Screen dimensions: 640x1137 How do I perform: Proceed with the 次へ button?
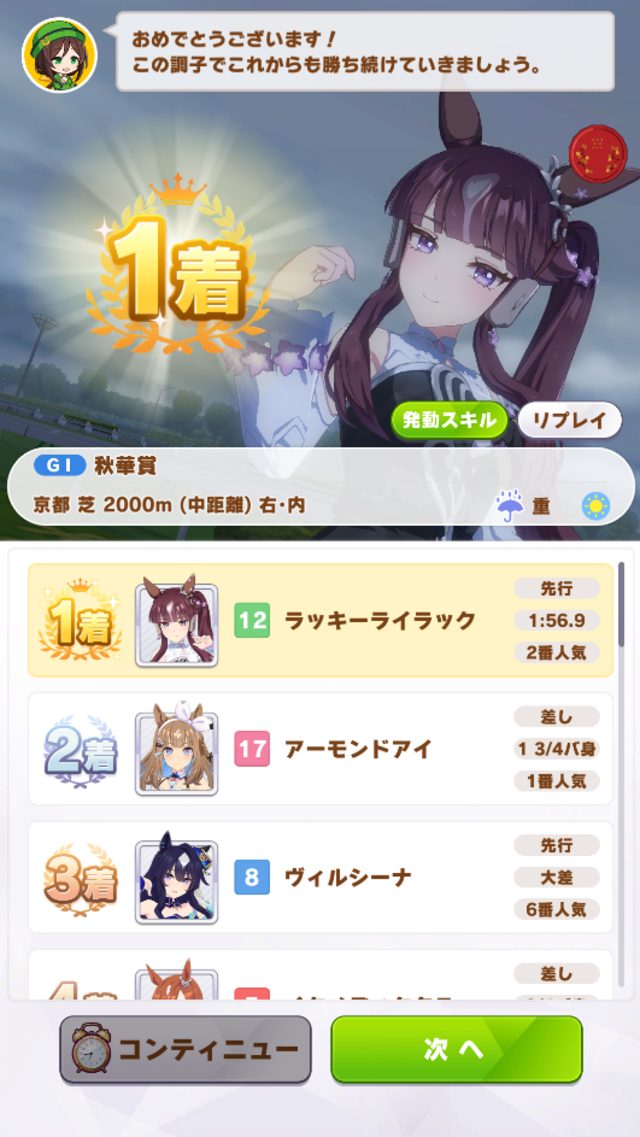point(456,1049)
